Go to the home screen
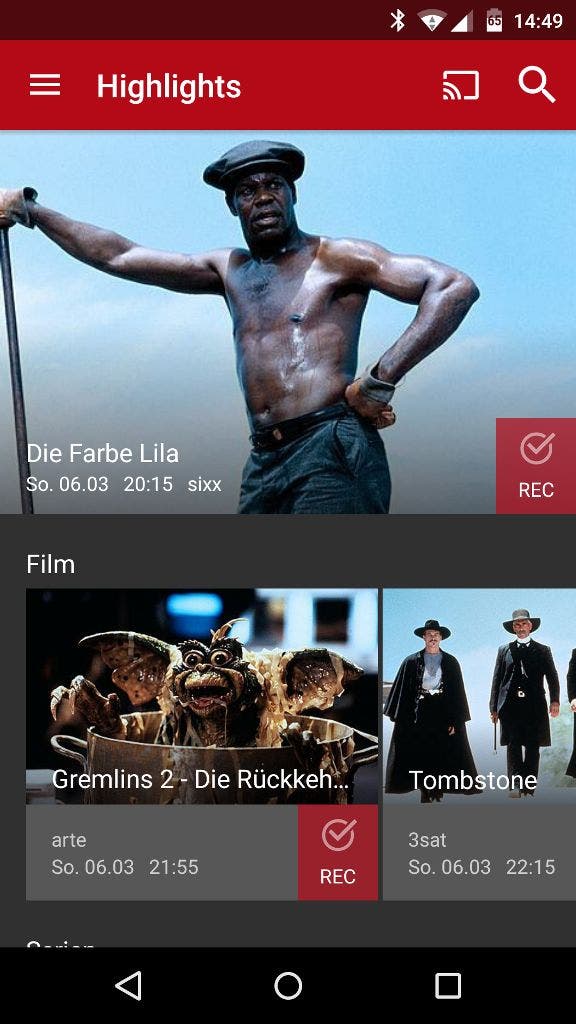The width and height of the screenshot is (576, 1024). click(x=288, y=985)
